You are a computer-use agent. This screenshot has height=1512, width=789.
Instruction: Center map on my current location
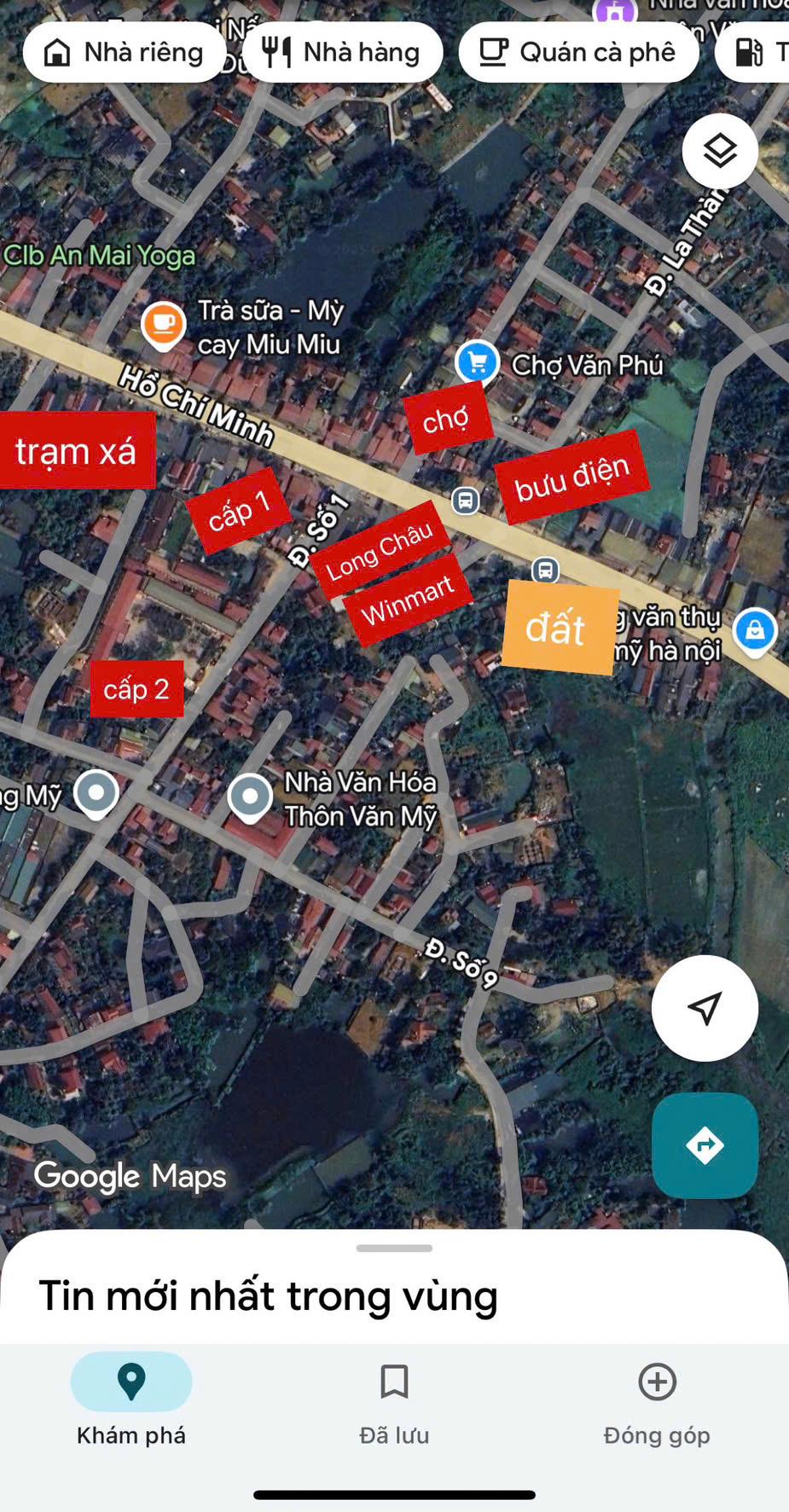click(x=705, y=1008)
